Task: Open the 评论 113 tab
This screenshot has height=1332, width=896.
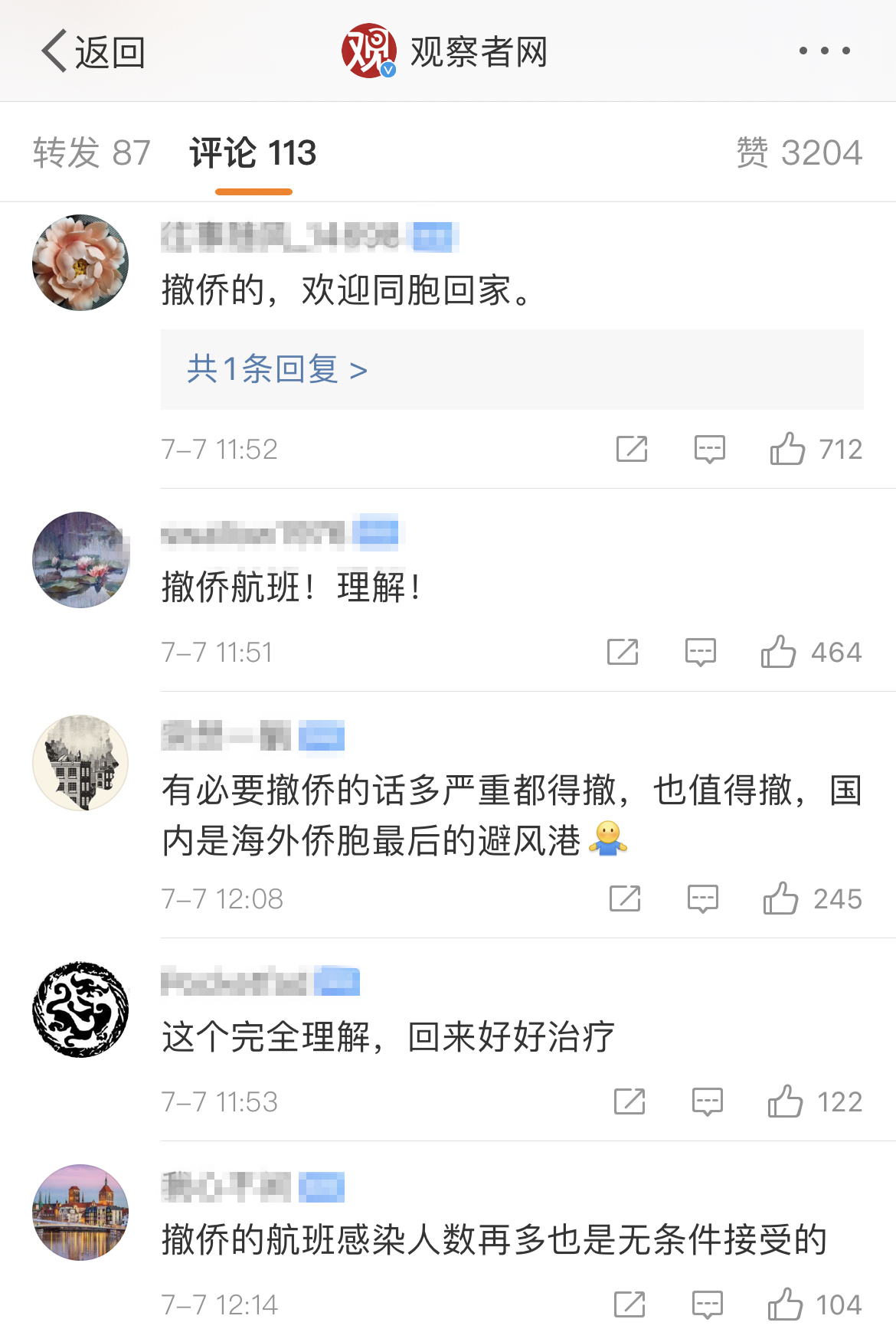Action: click(251, 152)
